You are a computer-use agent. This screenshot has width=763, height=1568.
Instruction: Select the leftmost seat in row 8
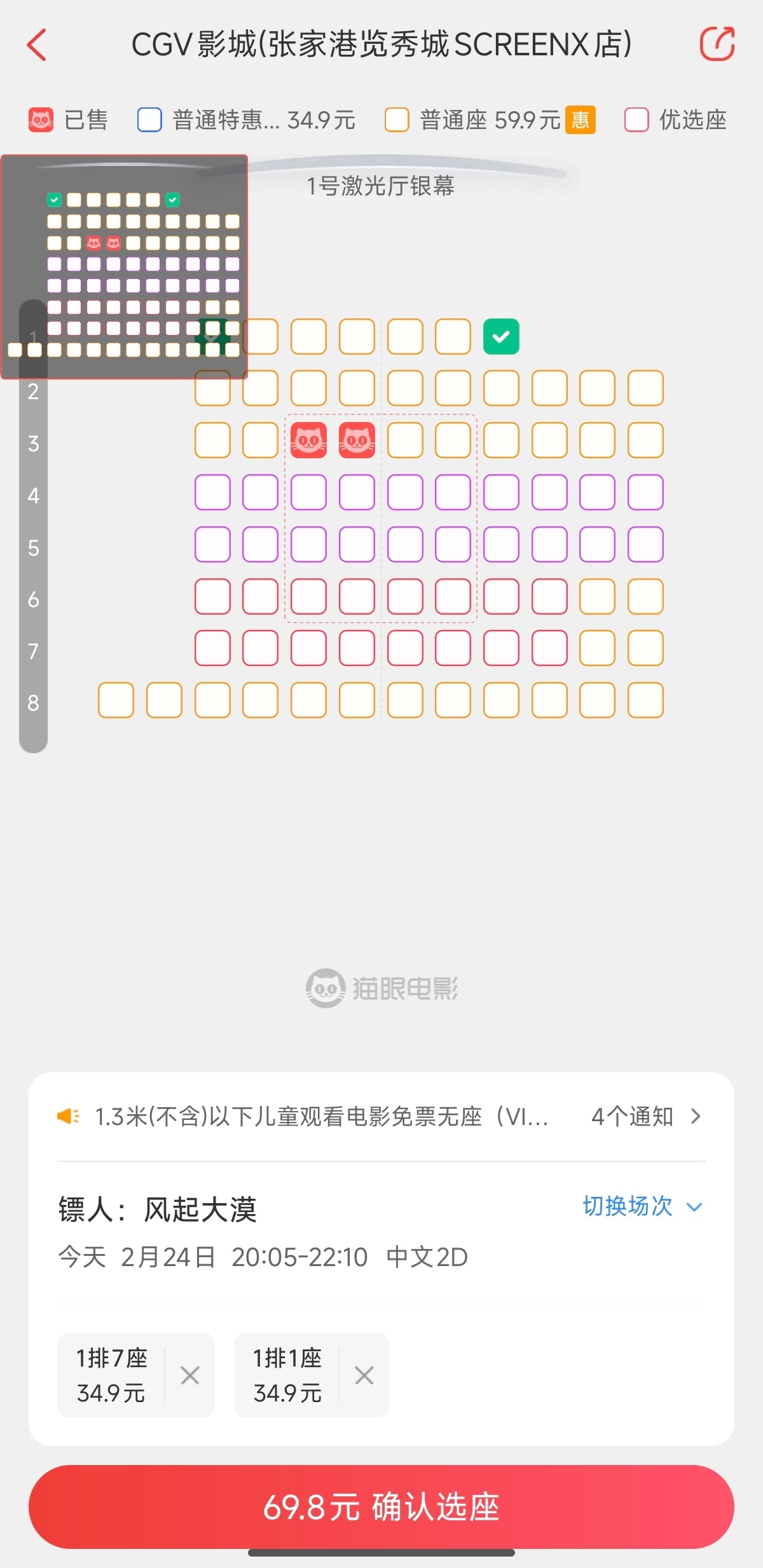[x=116, y=700]
